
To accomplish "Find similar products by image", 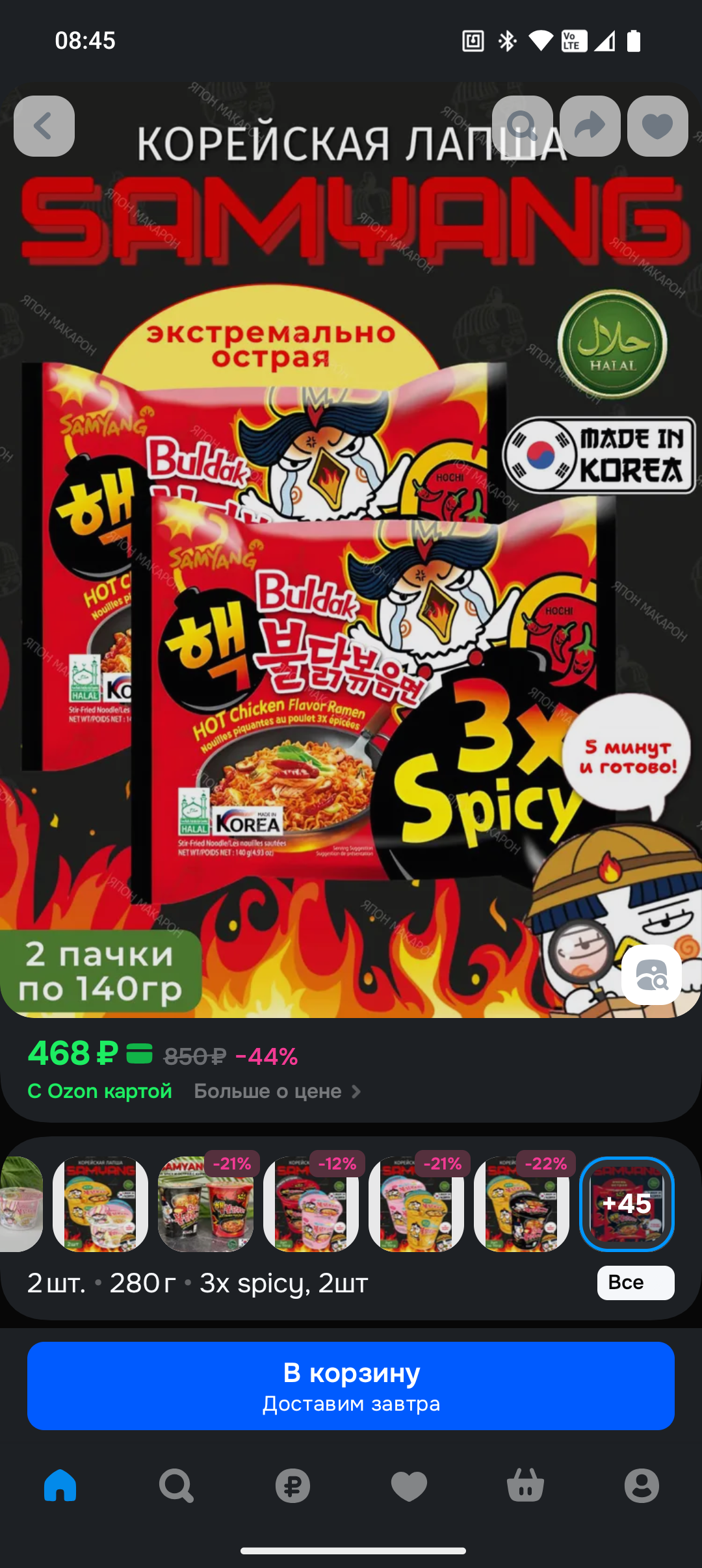I will point(651,975).
